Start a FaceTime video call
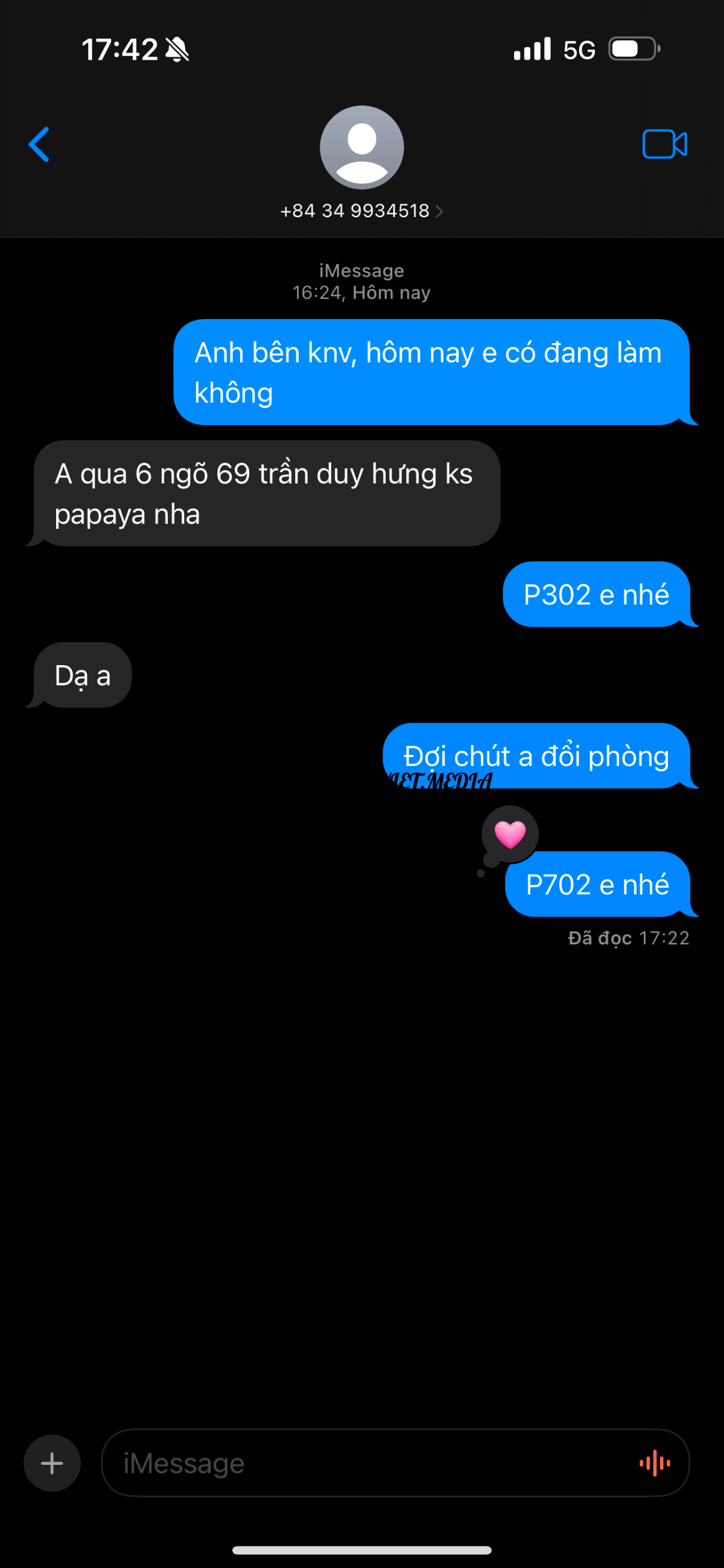Viewport: 724px width, 1568px height. pyautogui.click(x=664, y=144)
